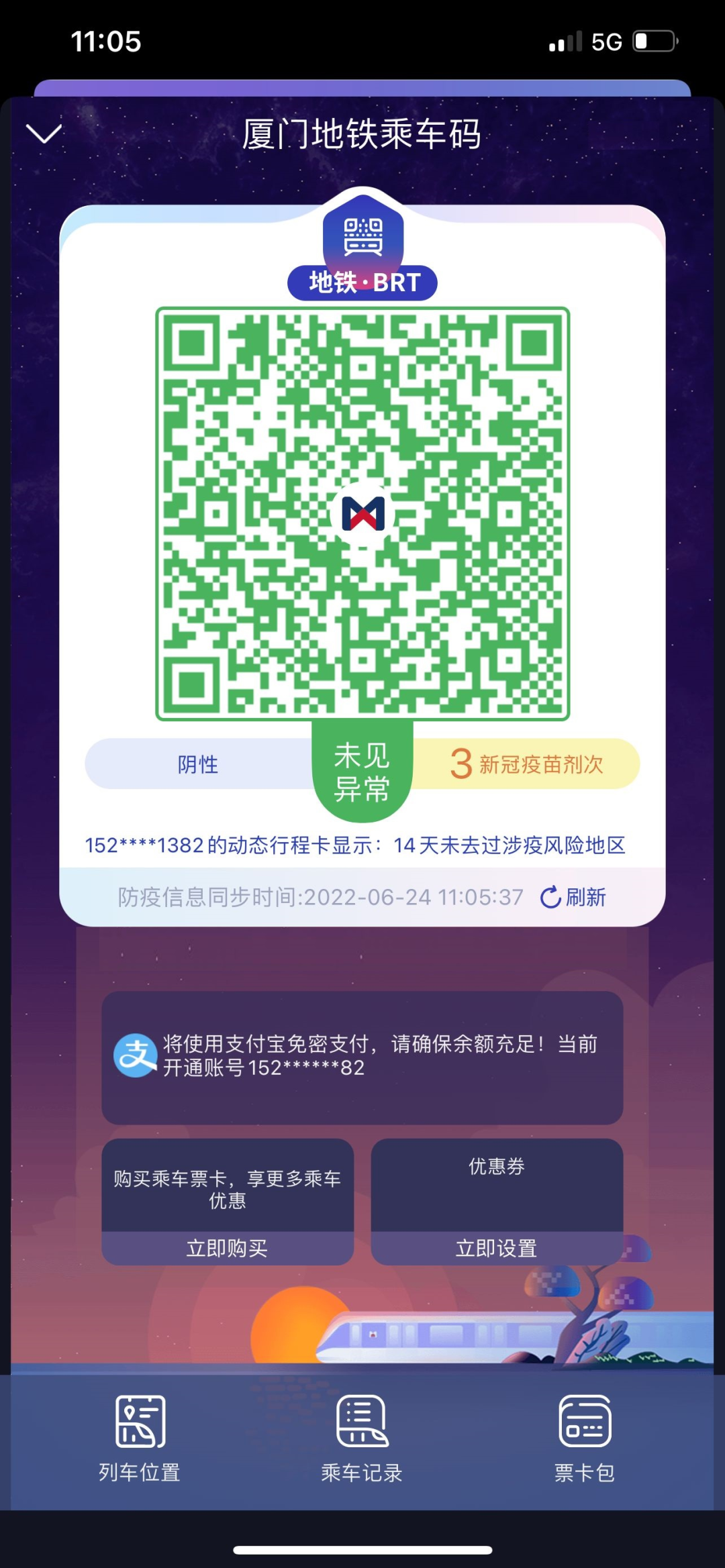The width and height of the screenshot is (725, 1568).
Task: Open the Alipay password-free payment notice card
Action: pos(362,1057)
